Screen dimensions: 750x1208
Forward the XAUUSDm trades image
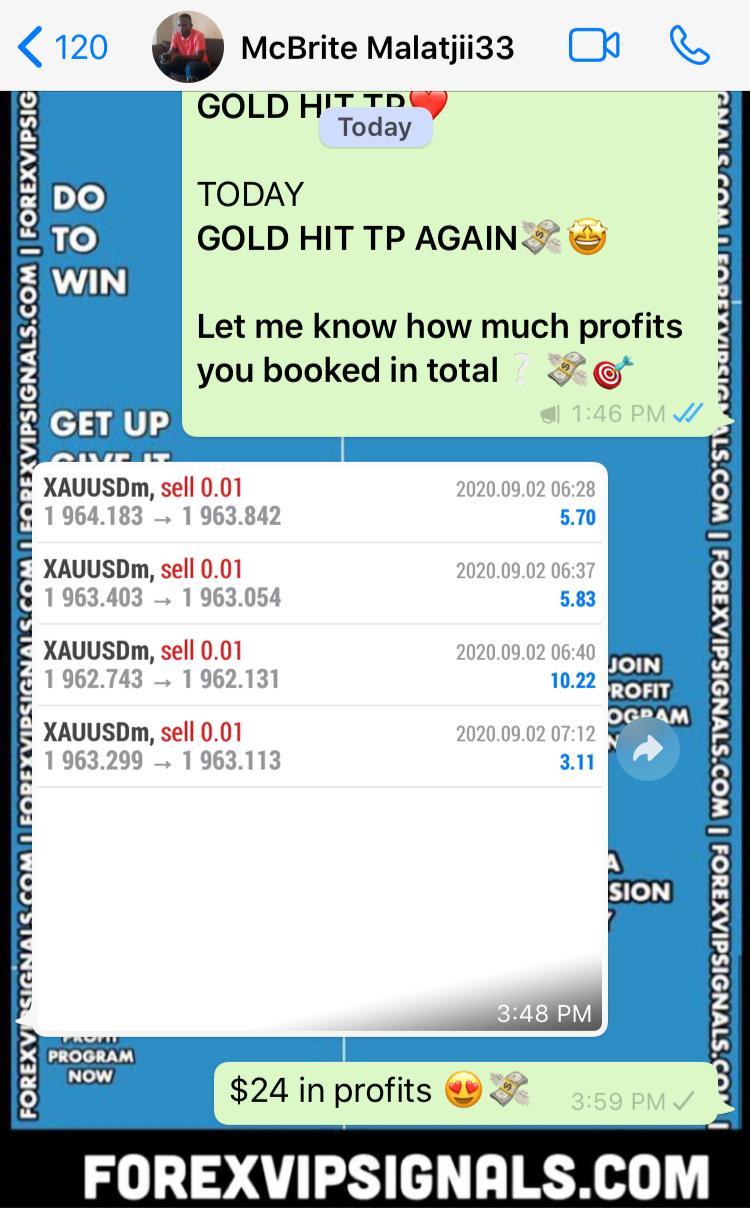pos(648,749)
